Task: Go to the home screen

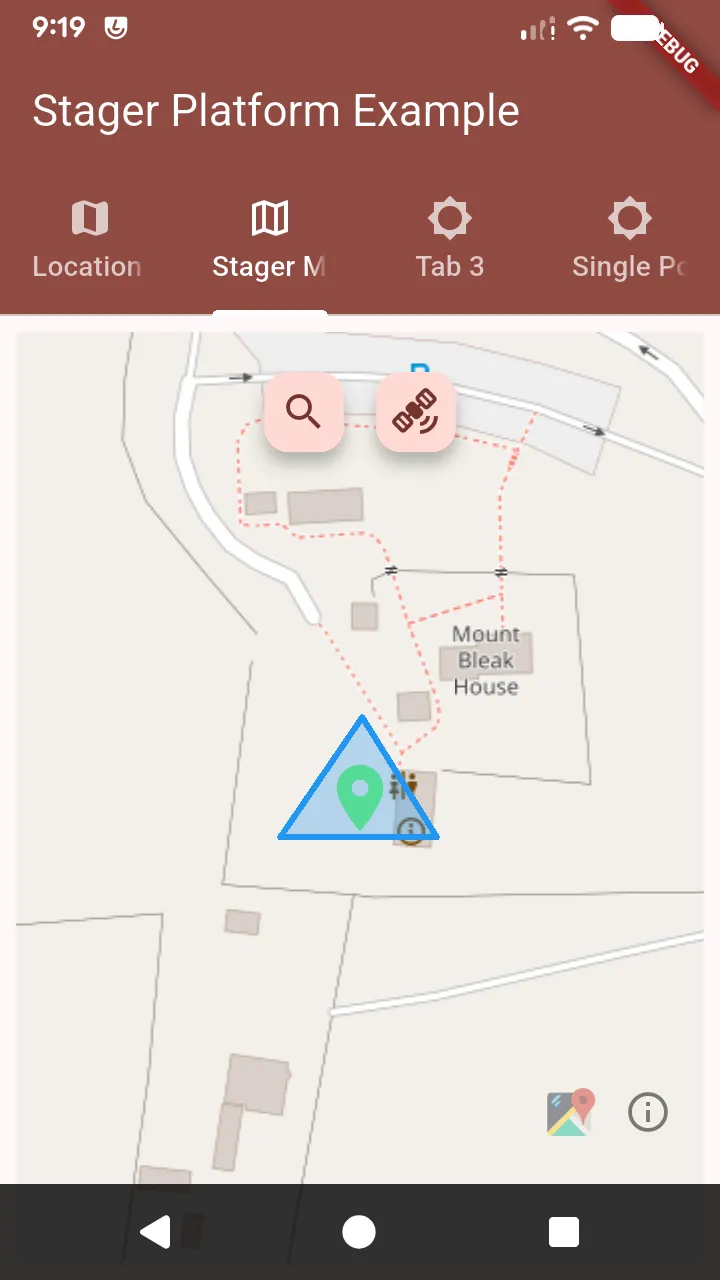Action: coord(359,1232)
